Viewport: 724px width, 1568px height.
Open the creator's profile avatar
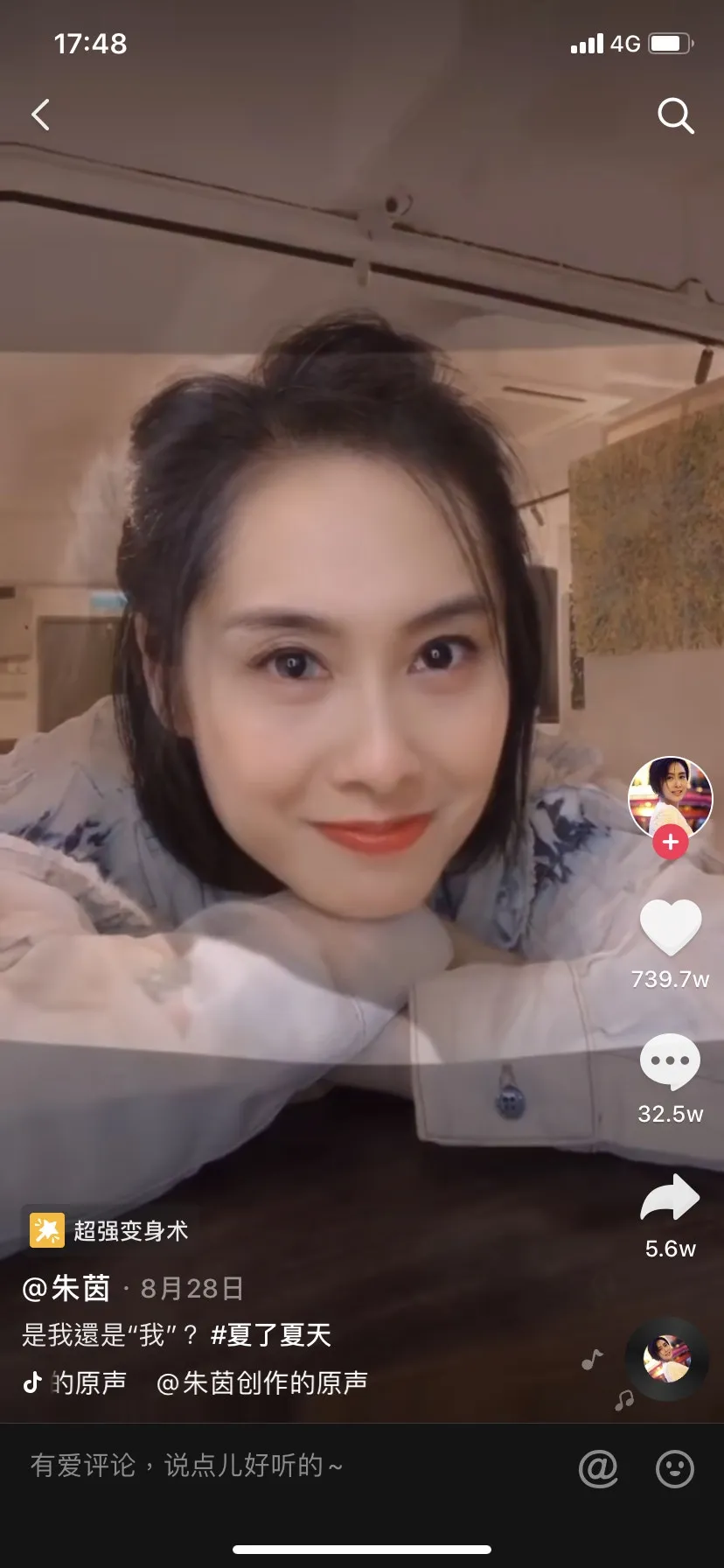pyautogui.click(x=670, y=798)
